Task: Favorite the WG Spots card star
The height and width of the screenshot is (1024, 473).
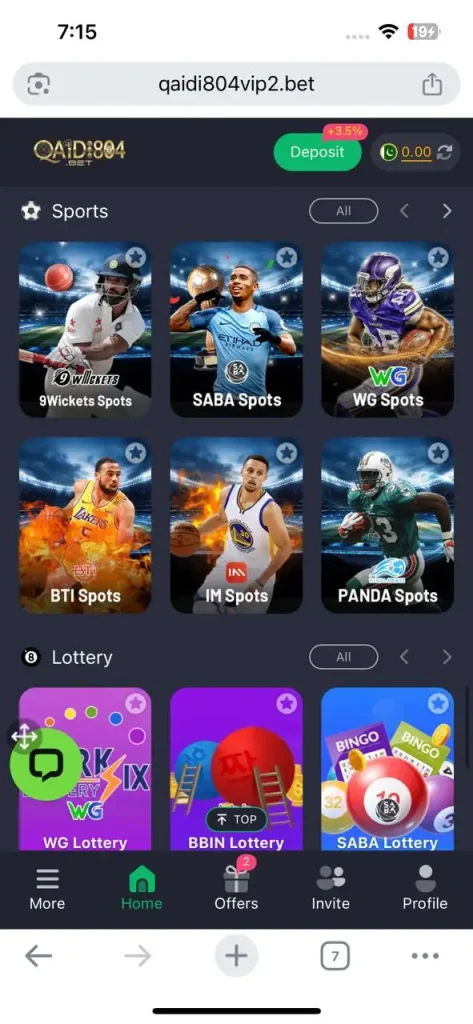Action: click(438, 257)
